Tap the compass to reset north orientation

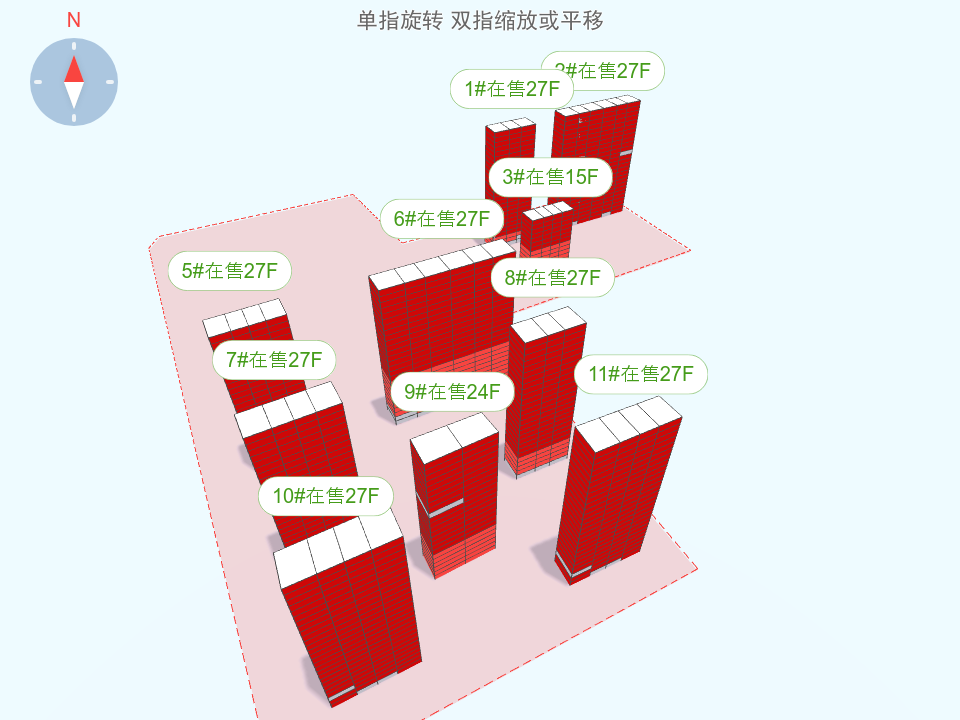[x=74, y=82]
